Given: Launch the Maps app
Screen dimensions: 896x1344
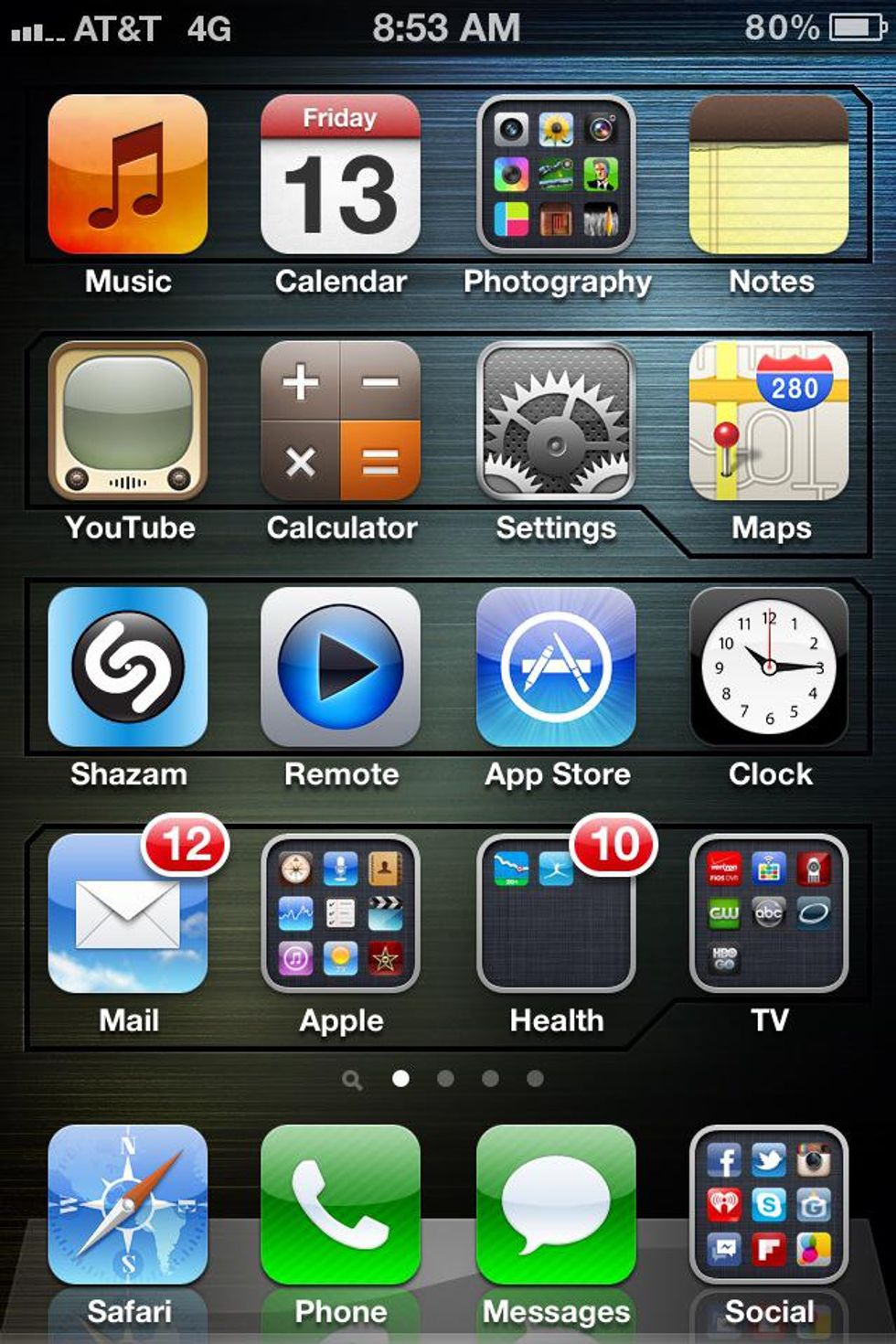Looking at the screenshot, I should tap(769, 421).
